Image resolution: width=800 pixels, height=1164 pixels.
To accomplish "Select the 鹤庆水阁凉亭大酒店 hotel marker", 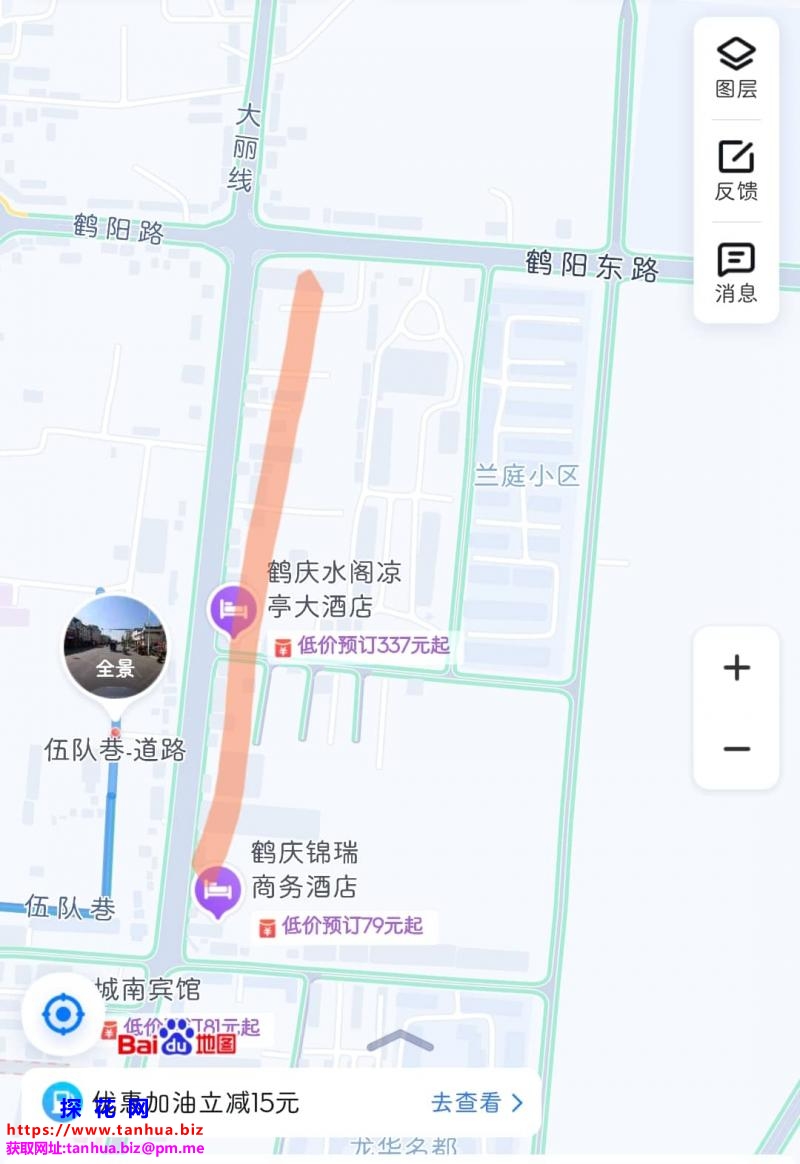I will (232, 609).
